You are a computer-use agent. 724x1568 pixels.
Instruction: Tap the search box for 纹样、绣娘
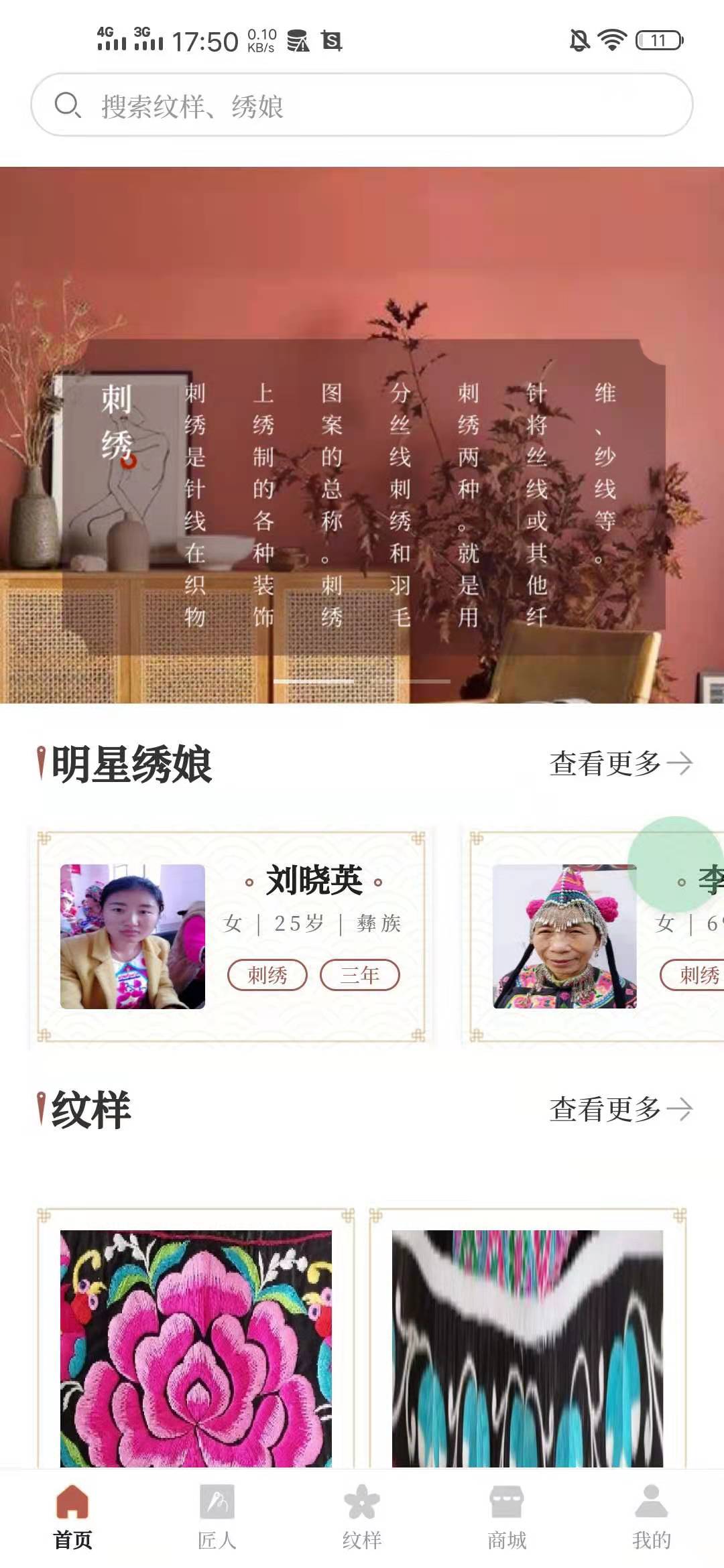click(362, 105)
